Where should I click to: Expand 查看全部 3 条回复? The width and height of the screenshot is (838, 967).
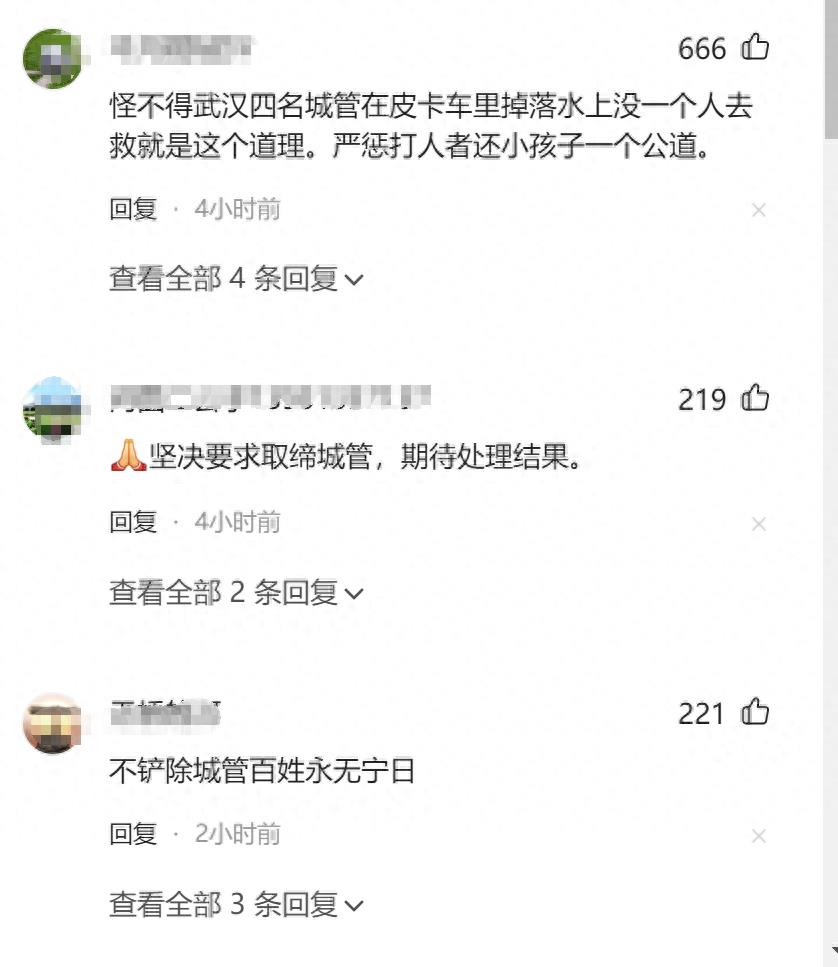[235, 905]
